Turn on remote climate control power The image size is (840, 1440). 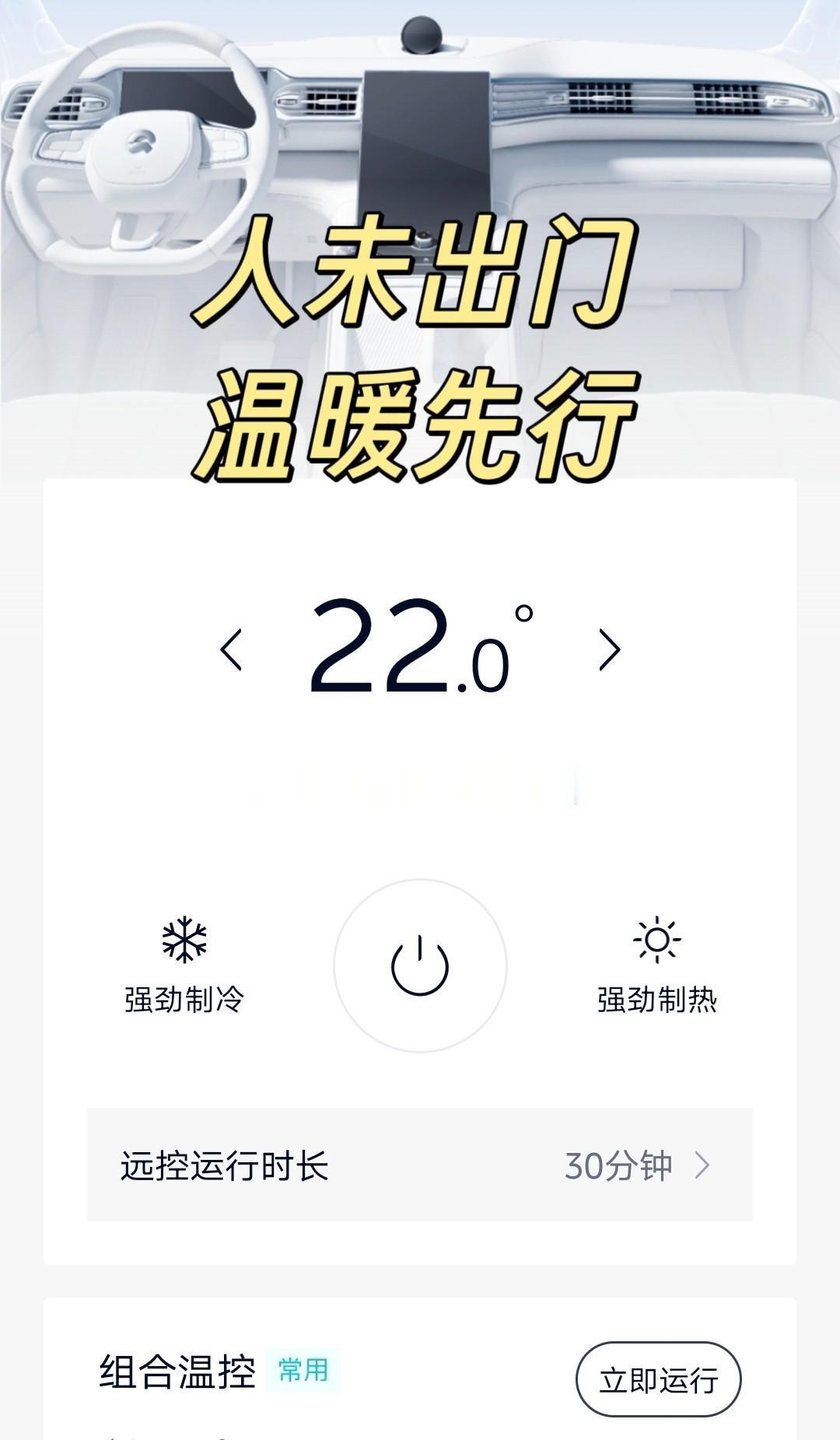coord(420,965)
